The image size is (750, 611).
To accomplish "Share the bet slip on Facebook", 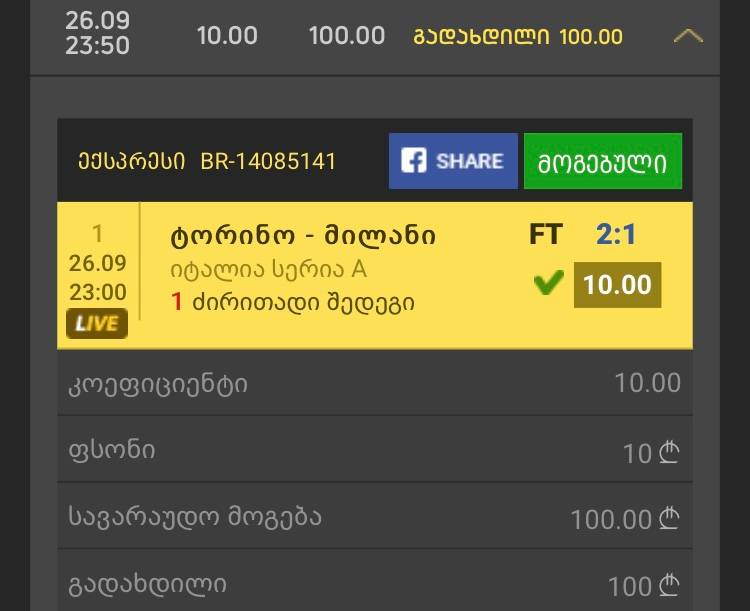I will 453,161.
